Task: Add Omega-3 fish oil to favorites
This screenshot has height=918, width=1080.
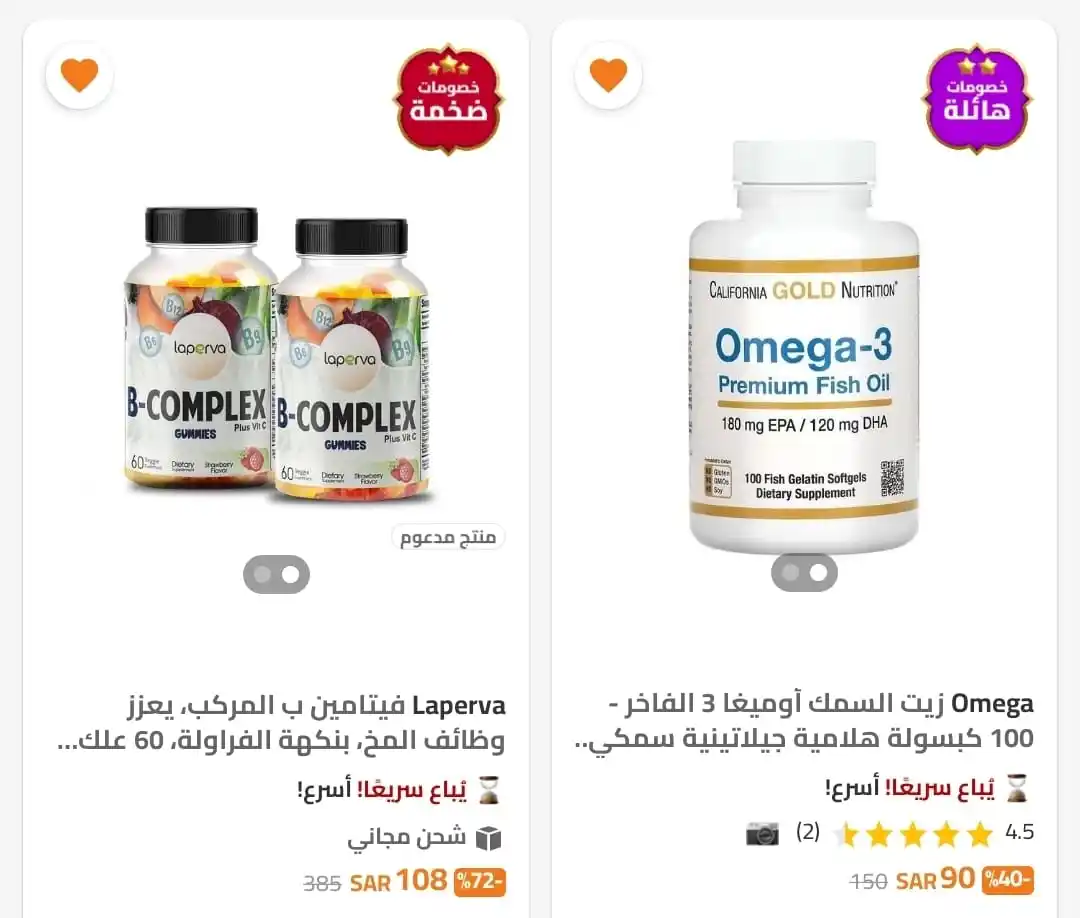Action: point(608,75)
